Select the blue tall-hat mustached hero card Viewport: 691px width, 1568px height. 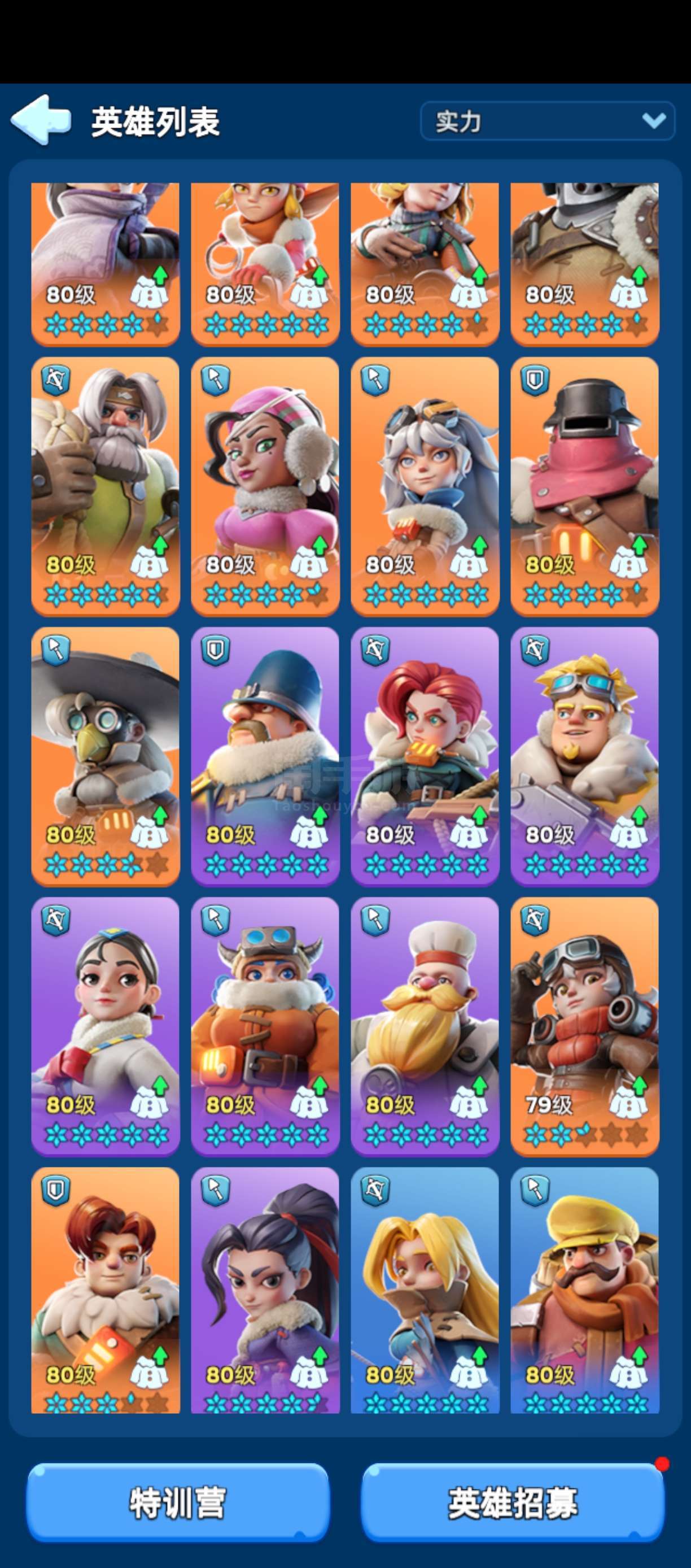(265, 757)
